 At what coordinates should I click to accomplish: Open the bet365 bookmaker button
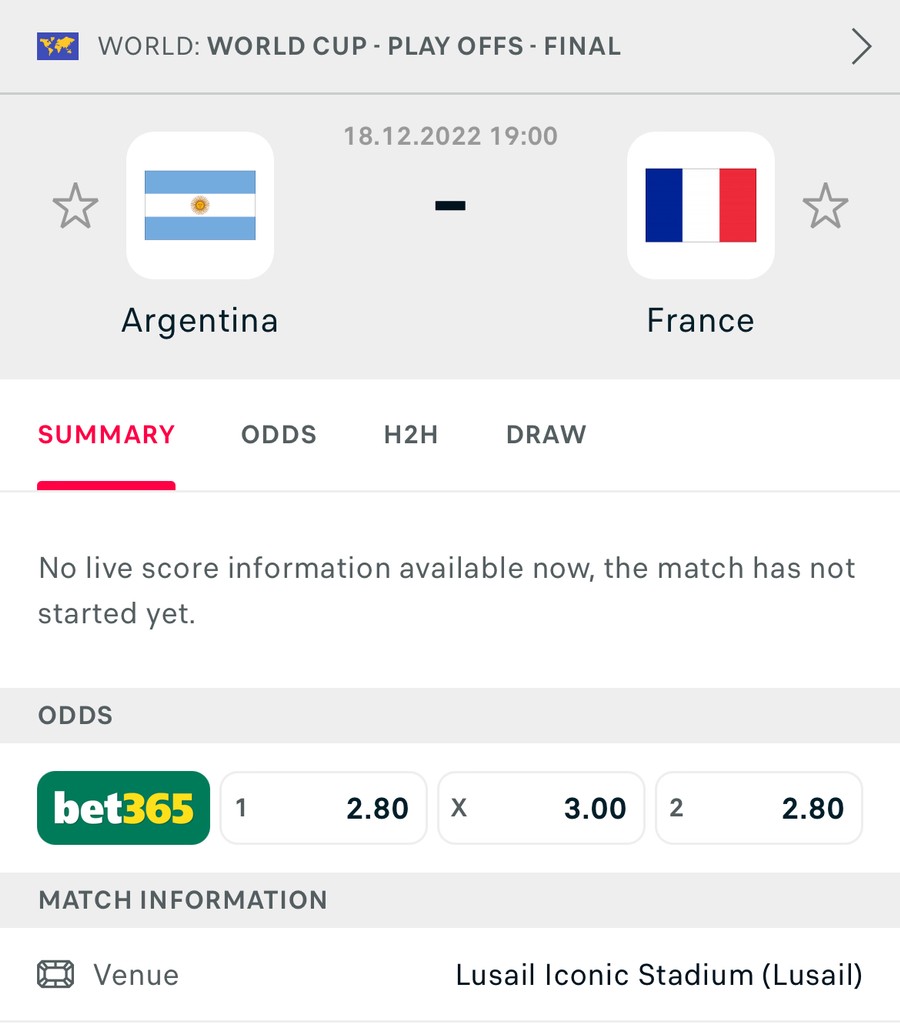point(123,808)
